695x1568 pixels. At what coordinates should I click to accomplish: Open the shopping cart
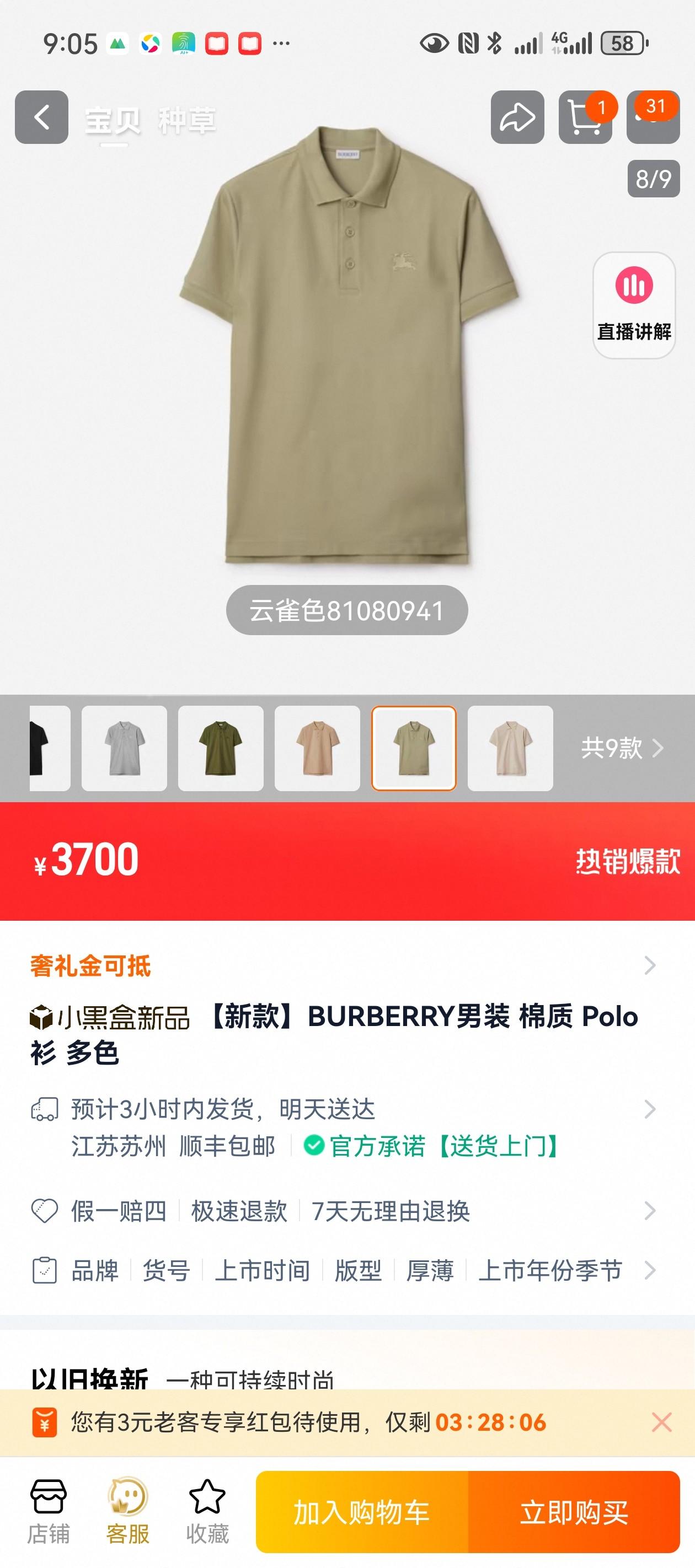(585, 117)
